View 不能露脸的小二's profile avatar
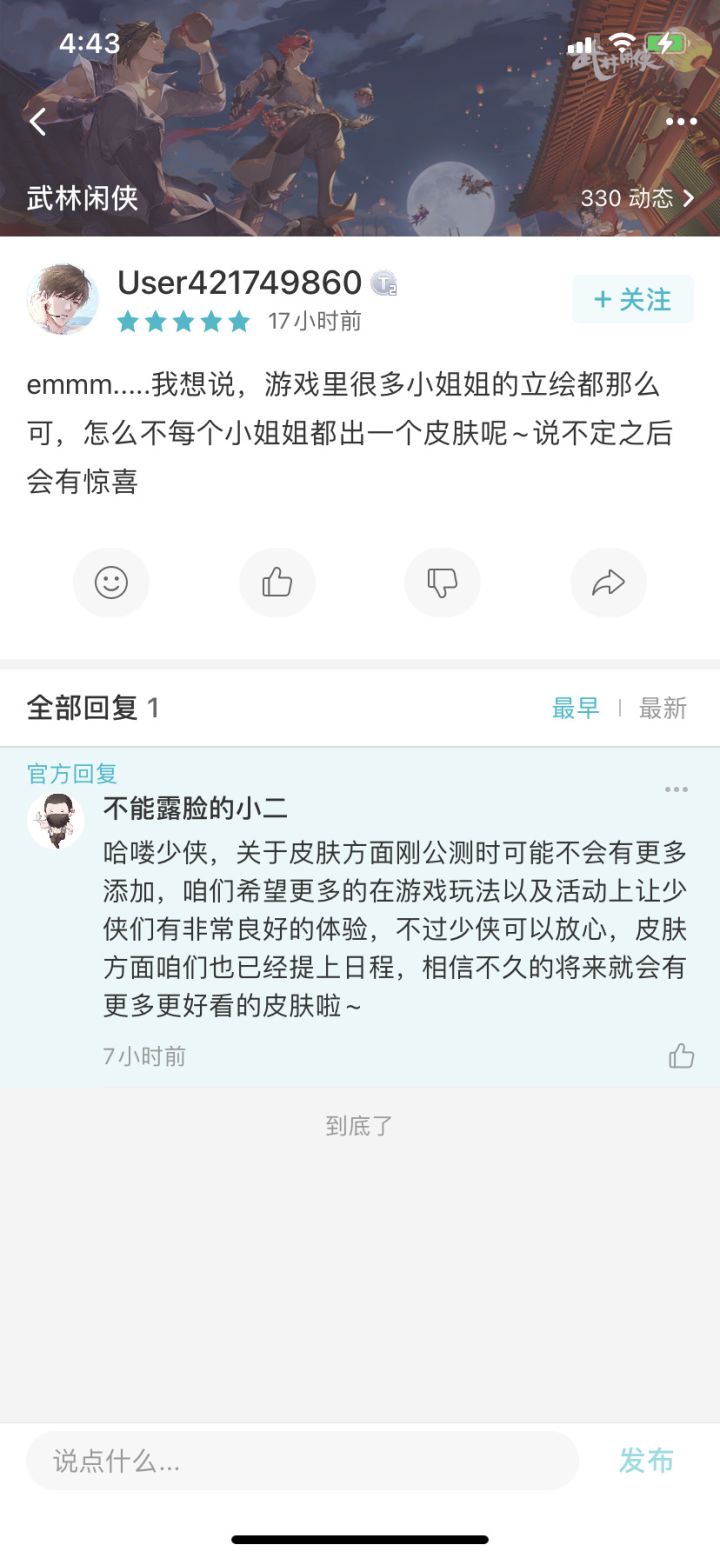This screenshot has width=720, height=1558. click(x=56, y=821)
